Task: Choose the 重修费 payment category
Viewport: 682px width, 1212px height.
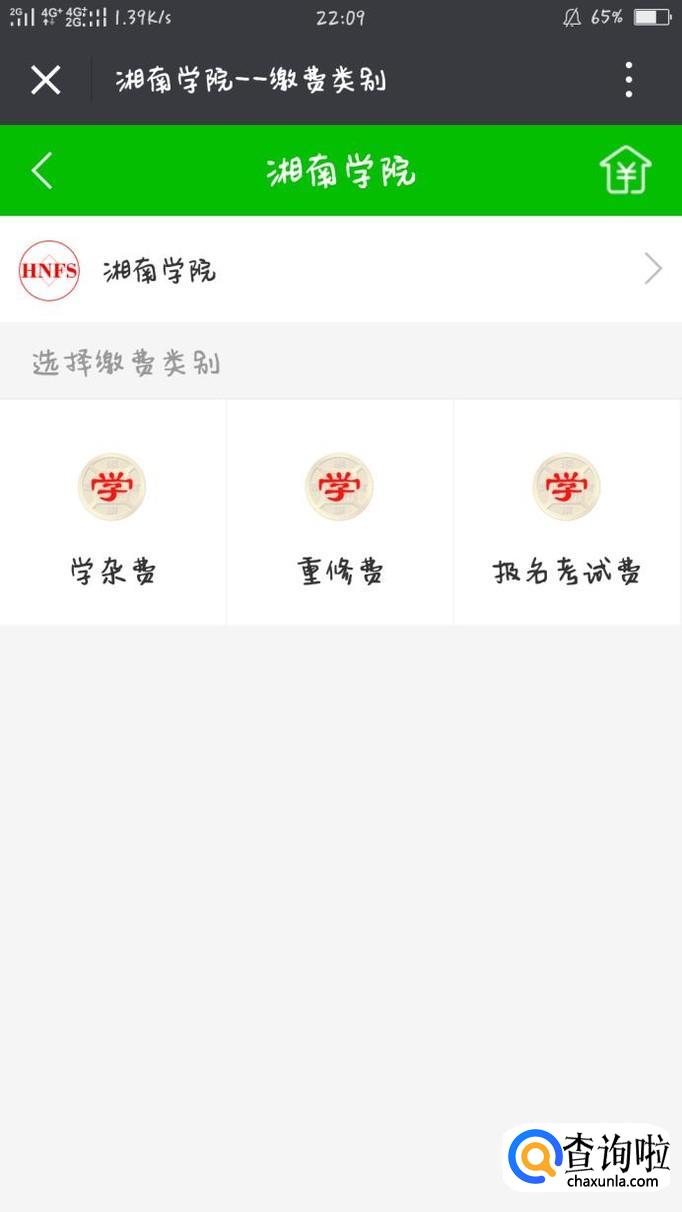Action: [340, 513]
